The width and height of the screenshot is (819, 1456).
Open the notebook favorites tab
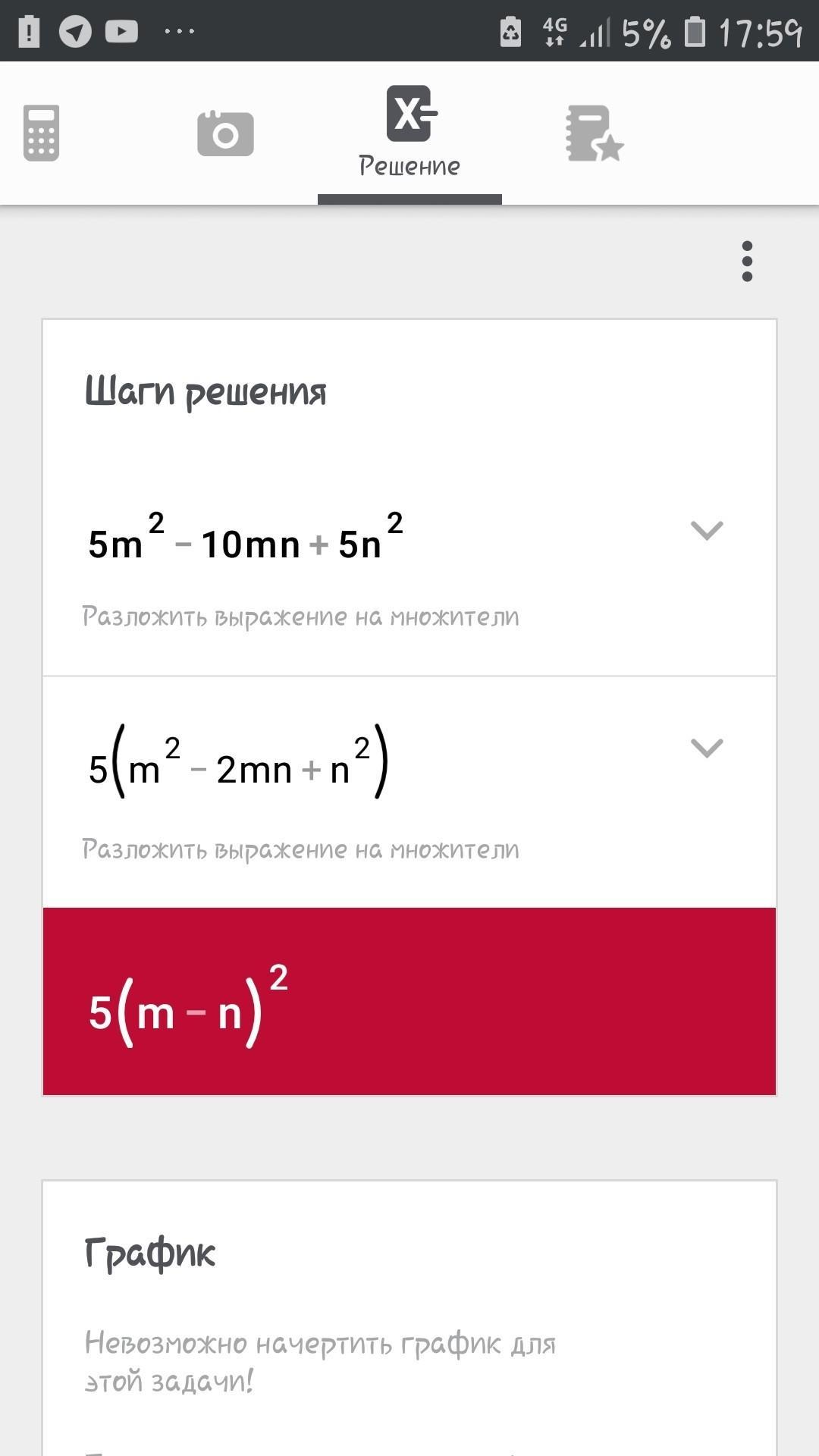coord(595,133)
